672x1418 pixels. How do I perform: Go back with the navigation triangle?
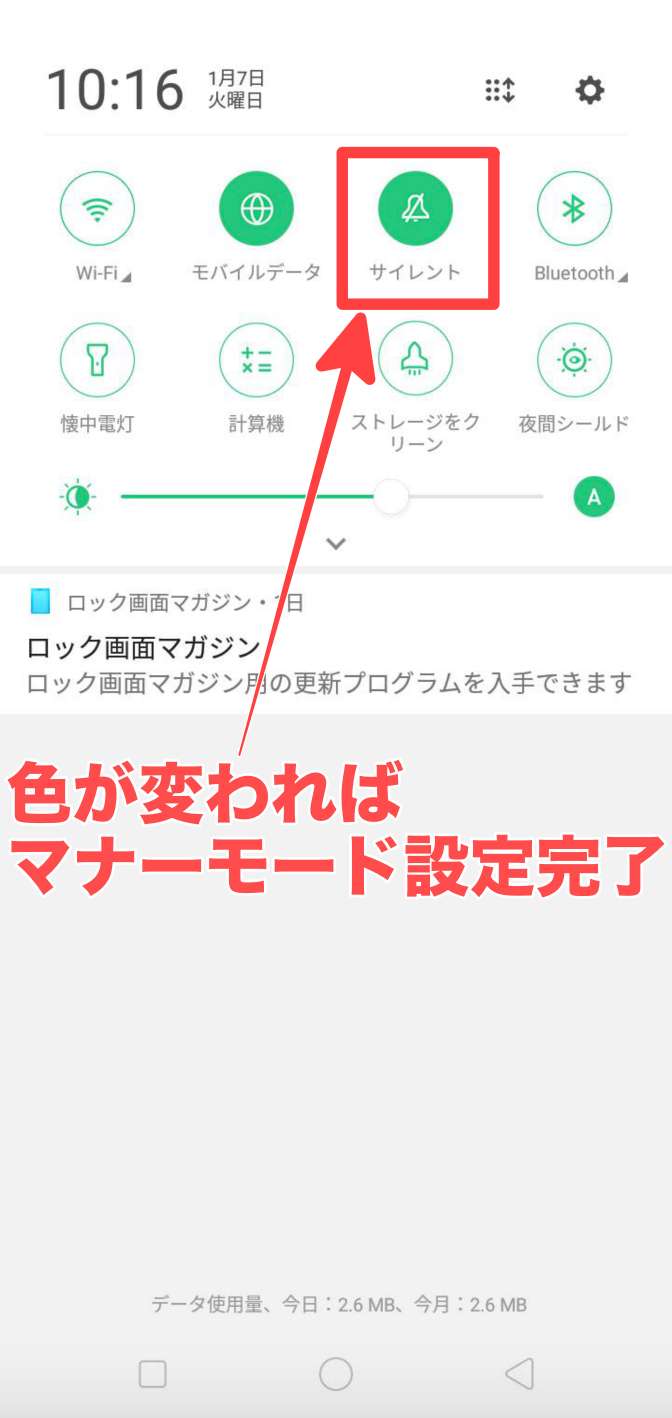[x=520, y=1374]
